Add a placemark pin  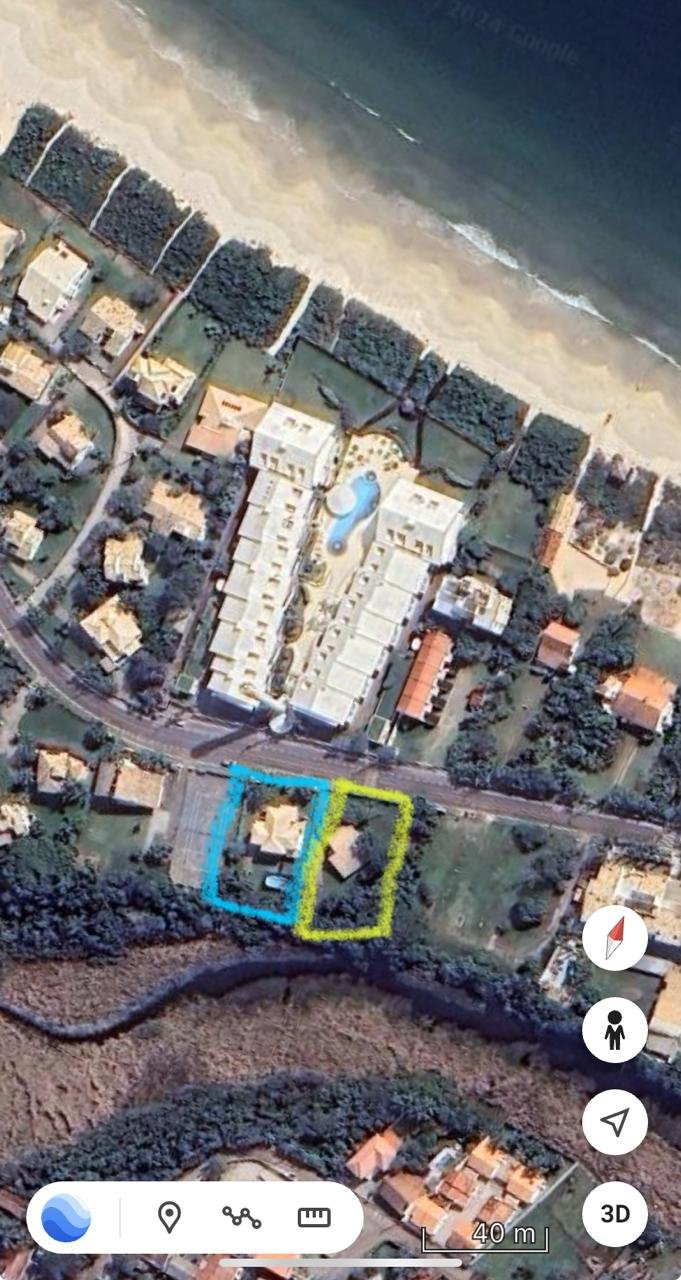tap(169, 1217)
